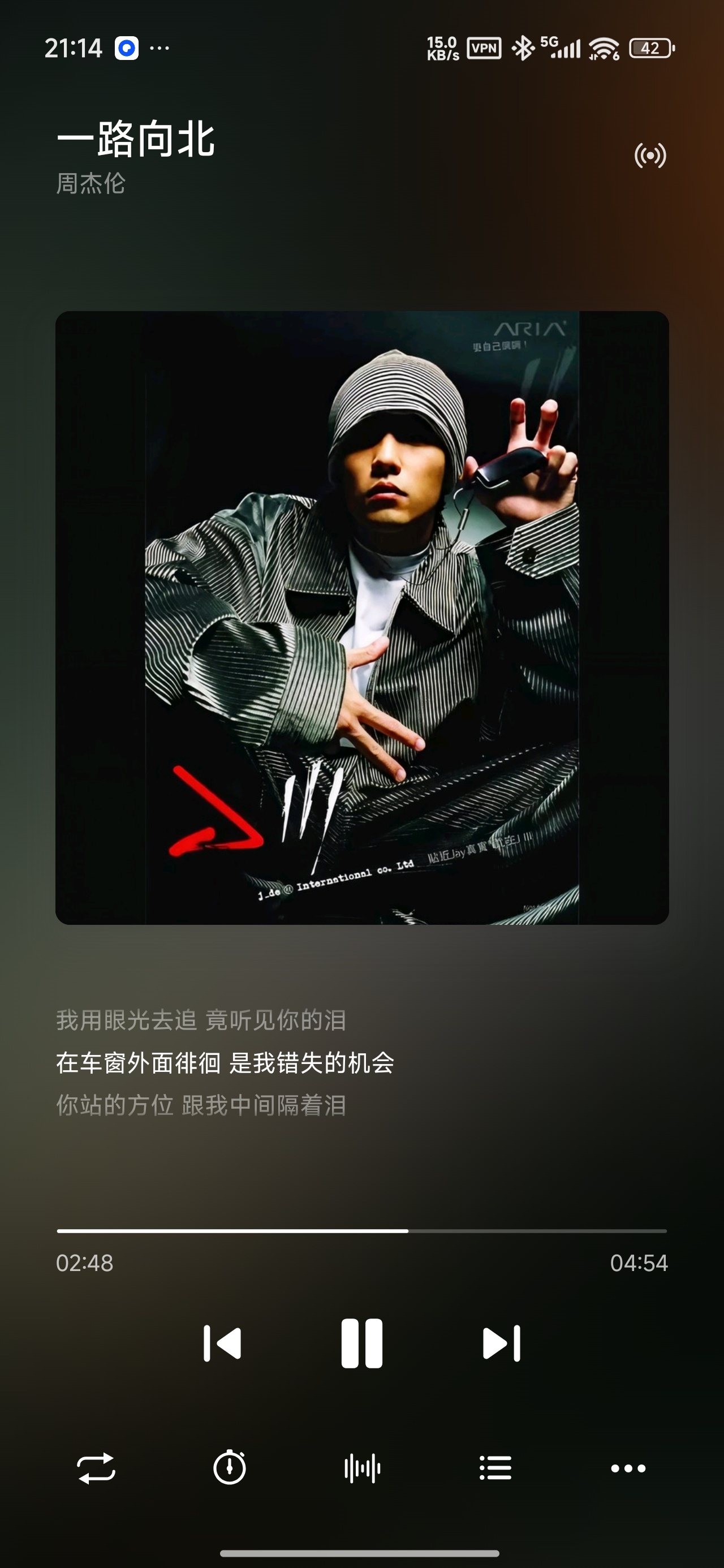Skip to the next track
Screen dimensions: 724x1568
click(x=501, y=1343)
